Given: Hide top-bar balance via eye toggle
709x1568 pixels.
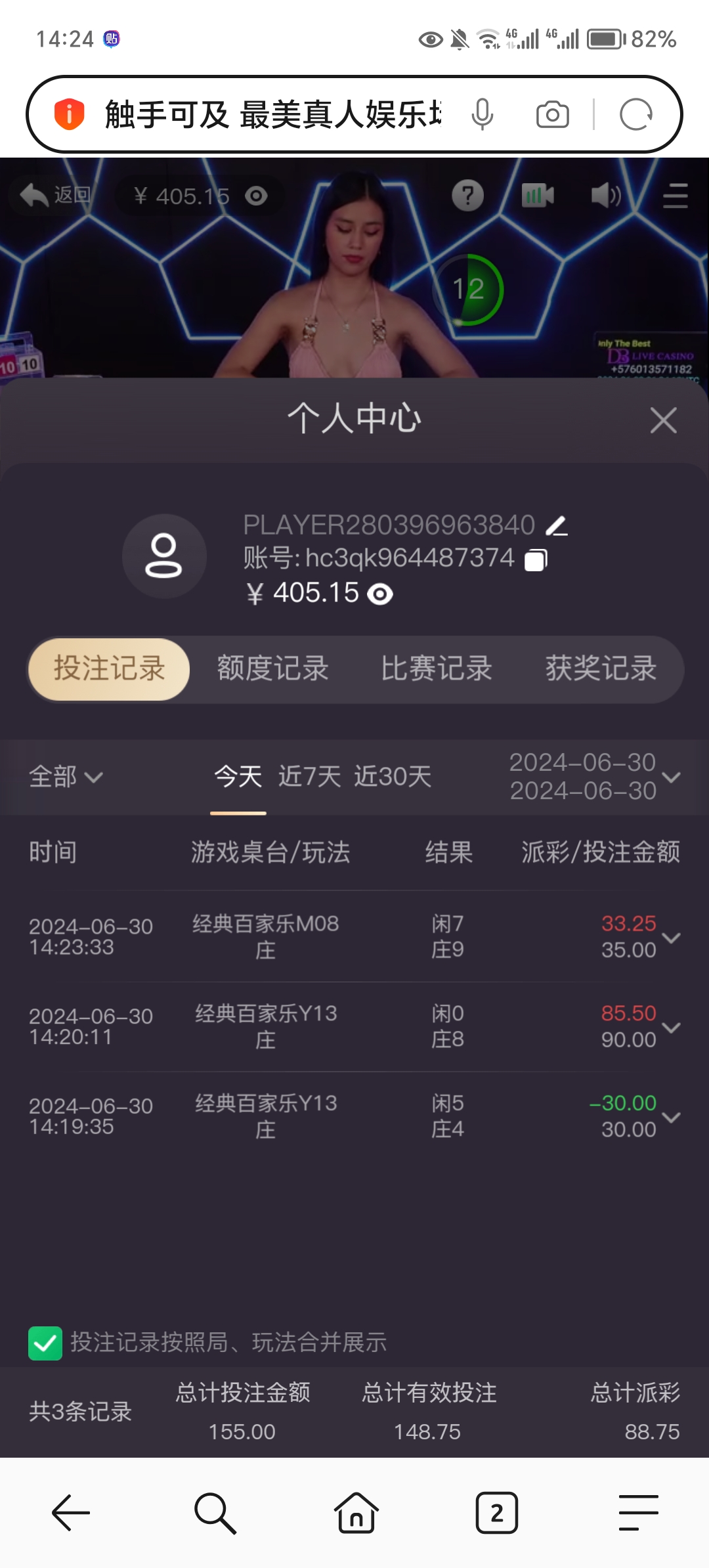Looking at the screenshot, I should (256, 195).
